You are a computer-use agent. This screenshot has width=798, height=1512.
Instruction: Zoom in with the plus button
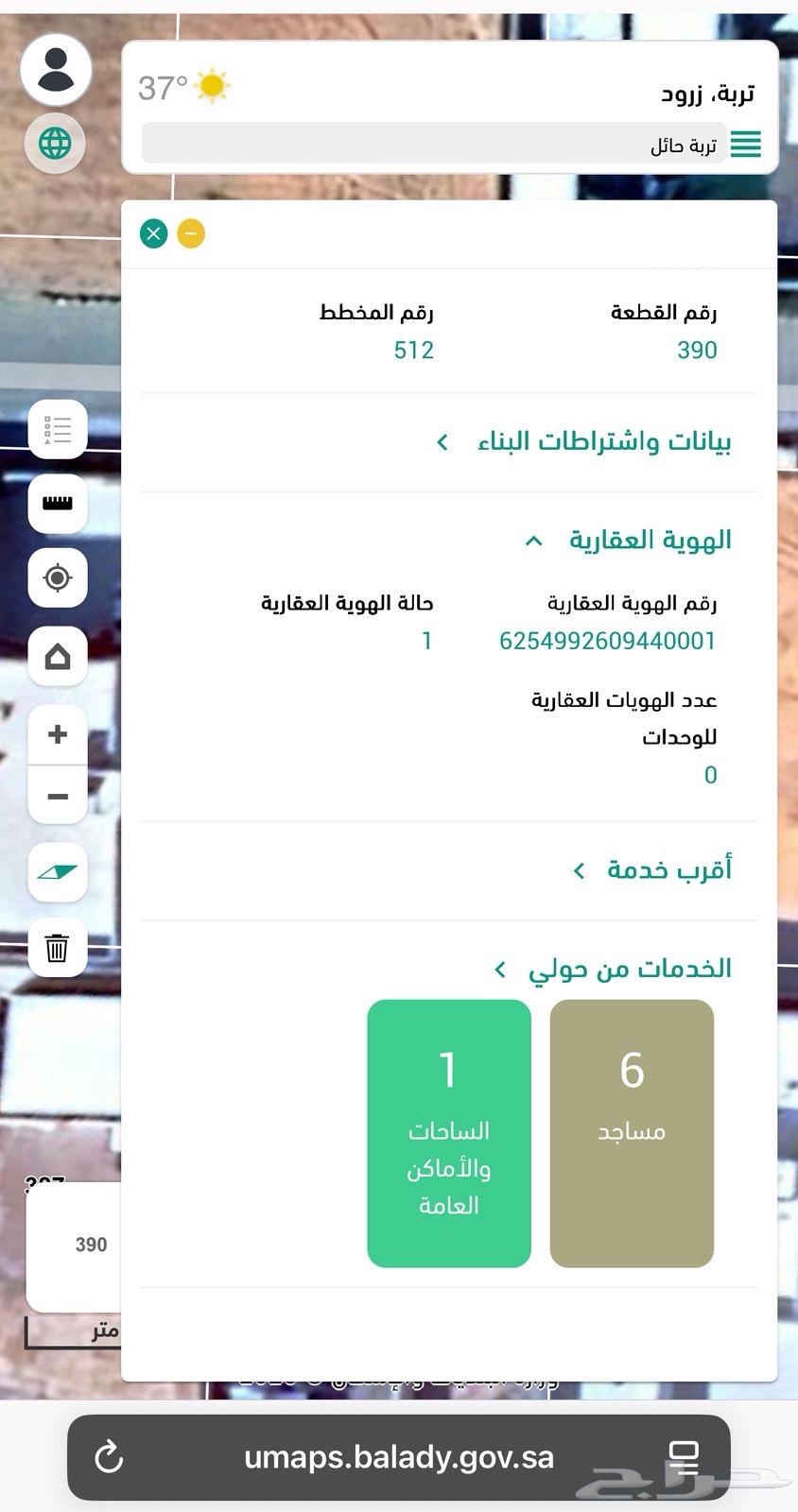click(58, 734)
